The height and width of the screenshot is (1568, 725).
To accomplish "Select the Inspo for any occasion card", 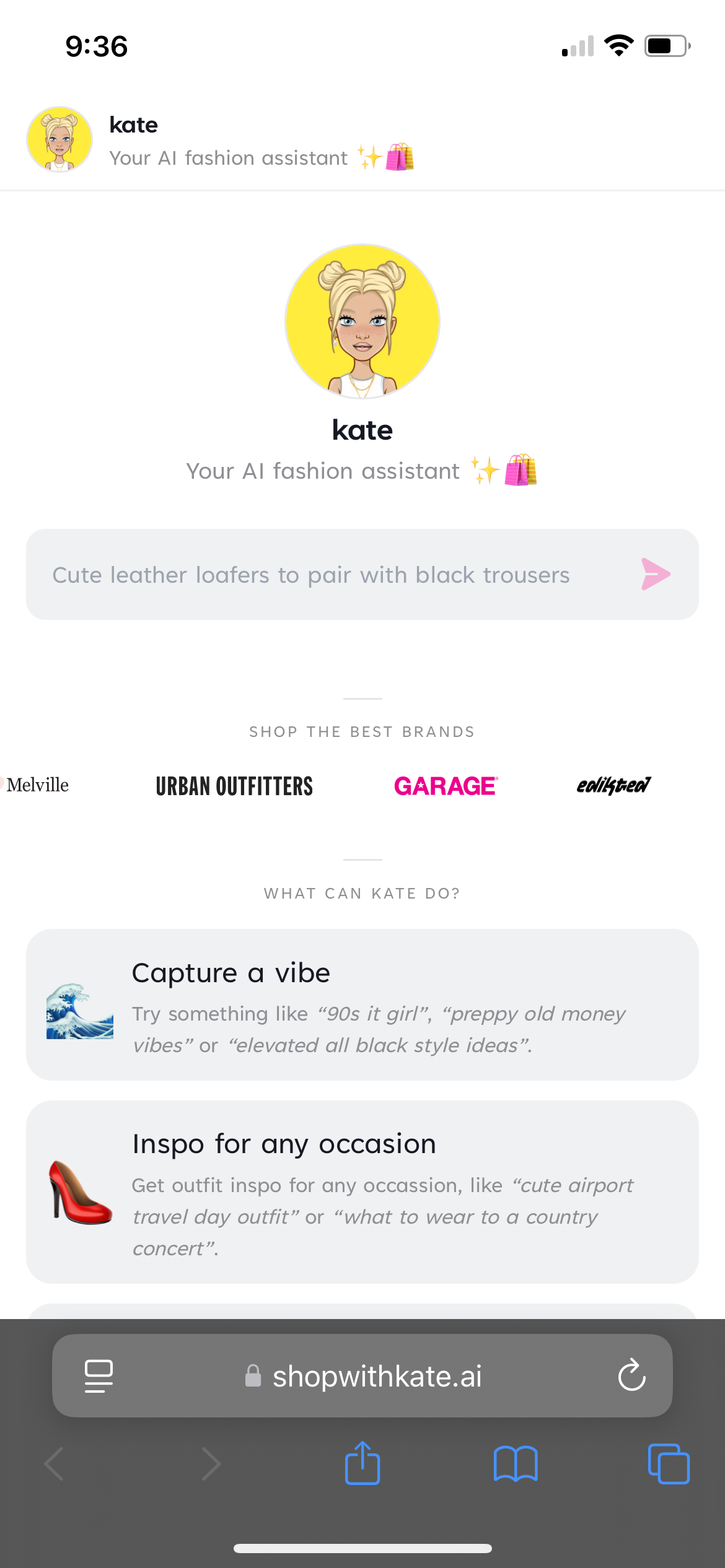I will [362, 1192].
